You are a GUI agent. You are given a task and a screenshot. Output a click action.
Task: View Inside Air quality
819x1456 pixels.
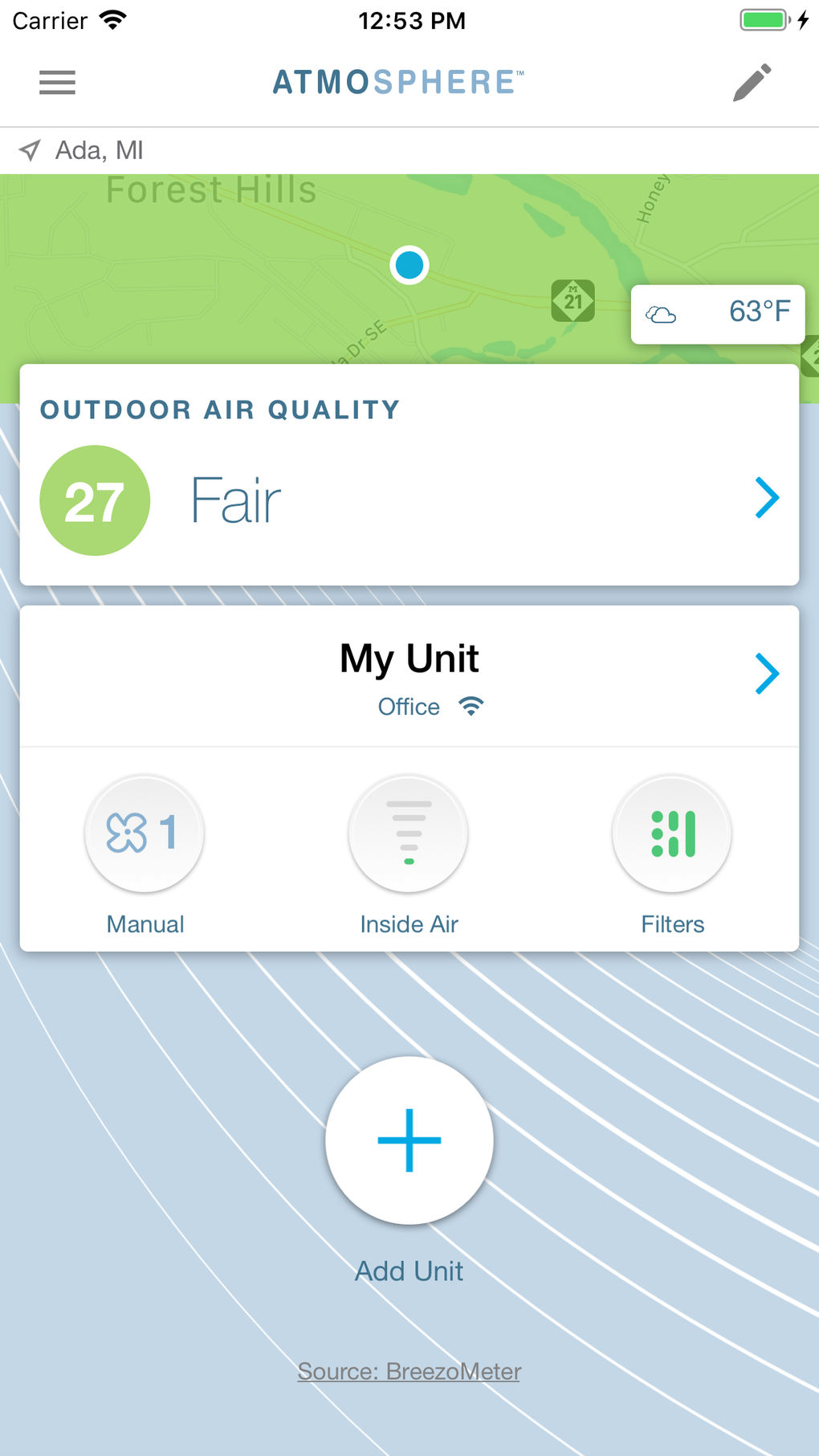coord(409,833)
